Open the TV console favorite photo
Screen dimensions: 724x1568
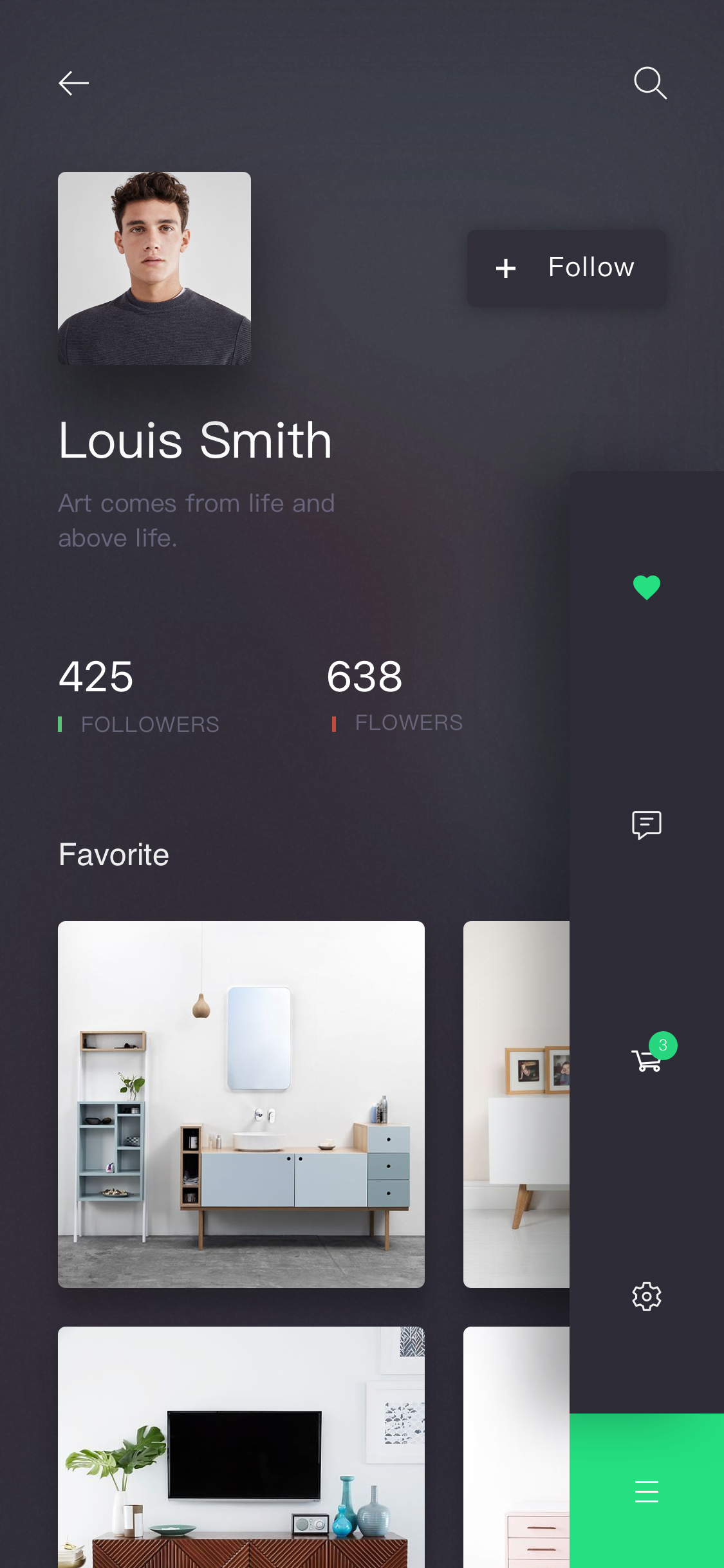click(x=241, y=1447)
